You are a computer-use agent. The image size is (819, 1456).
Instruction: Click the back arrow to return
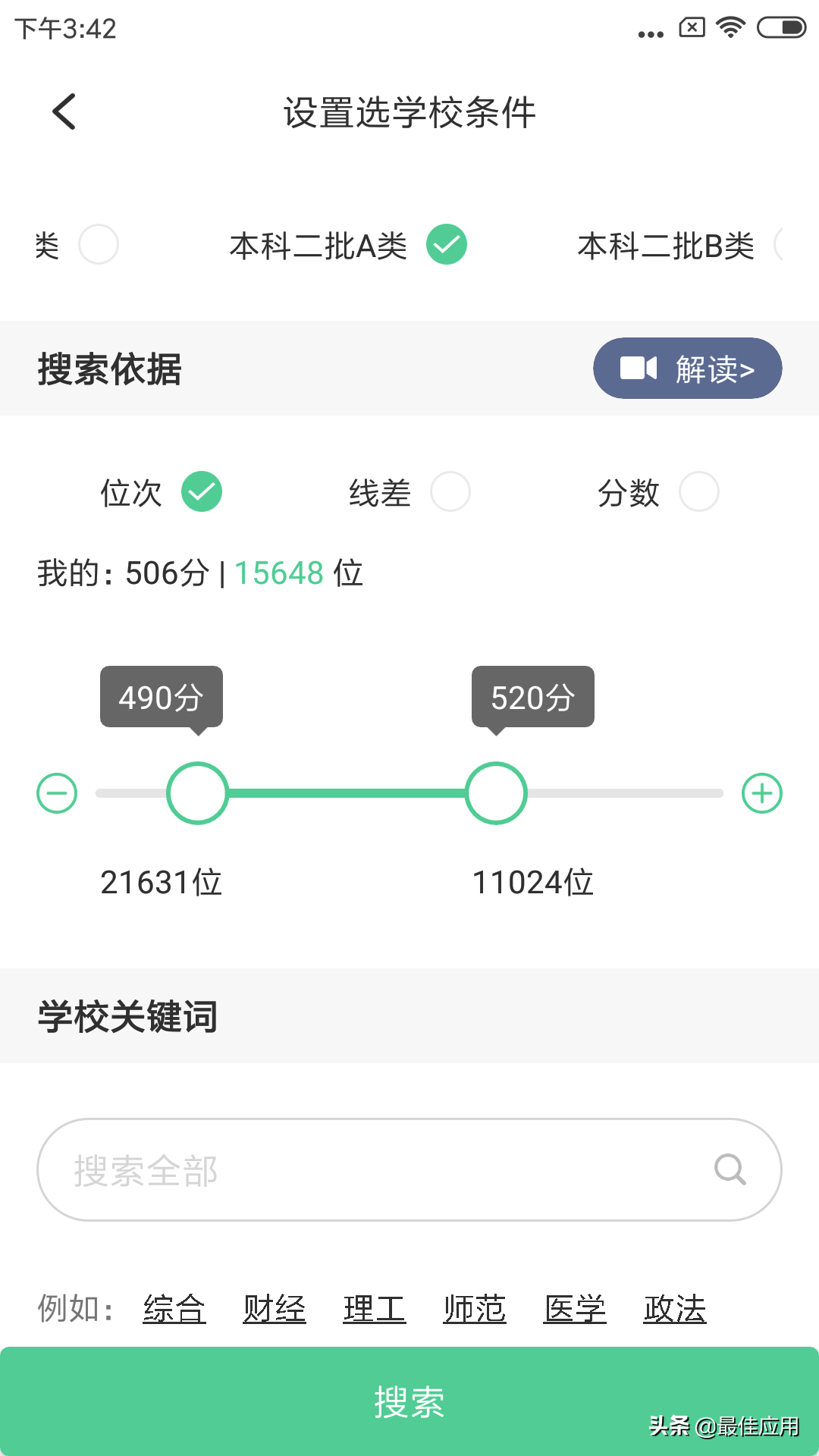tap(64, 111)
